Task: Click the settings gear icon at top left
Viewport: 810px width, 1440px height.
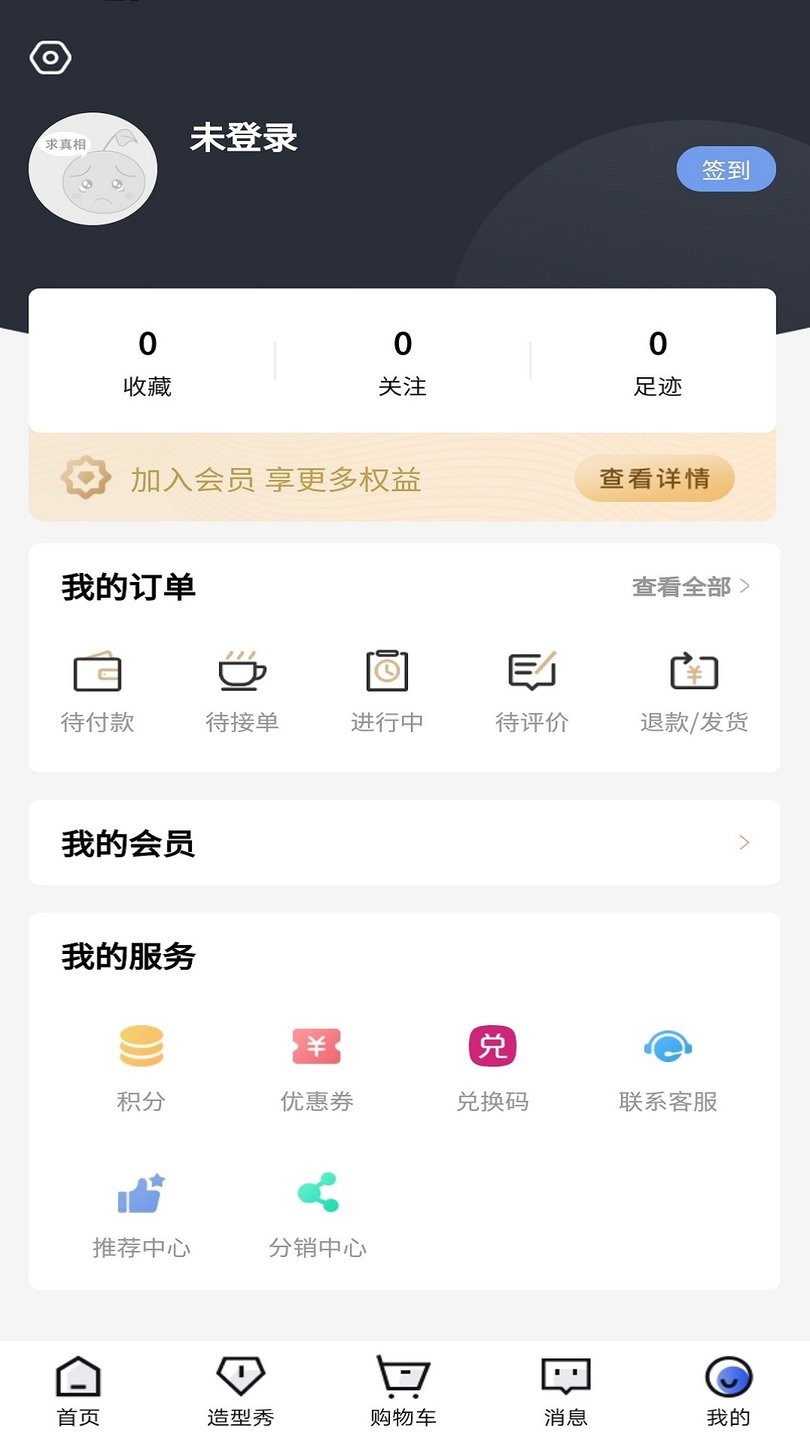Action: (50, 57)
